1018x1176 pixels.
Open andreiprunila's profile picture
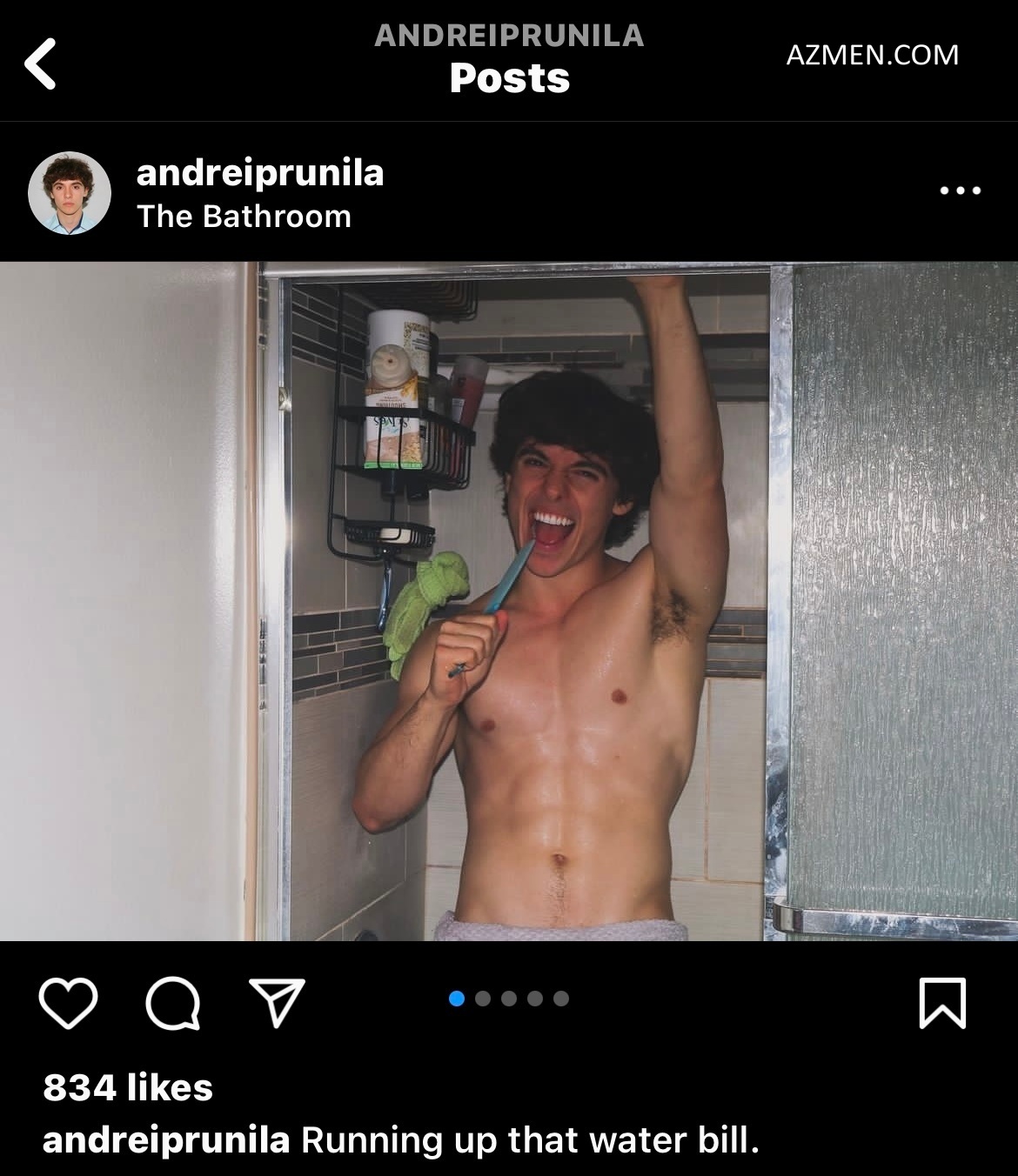click(70, 193)
